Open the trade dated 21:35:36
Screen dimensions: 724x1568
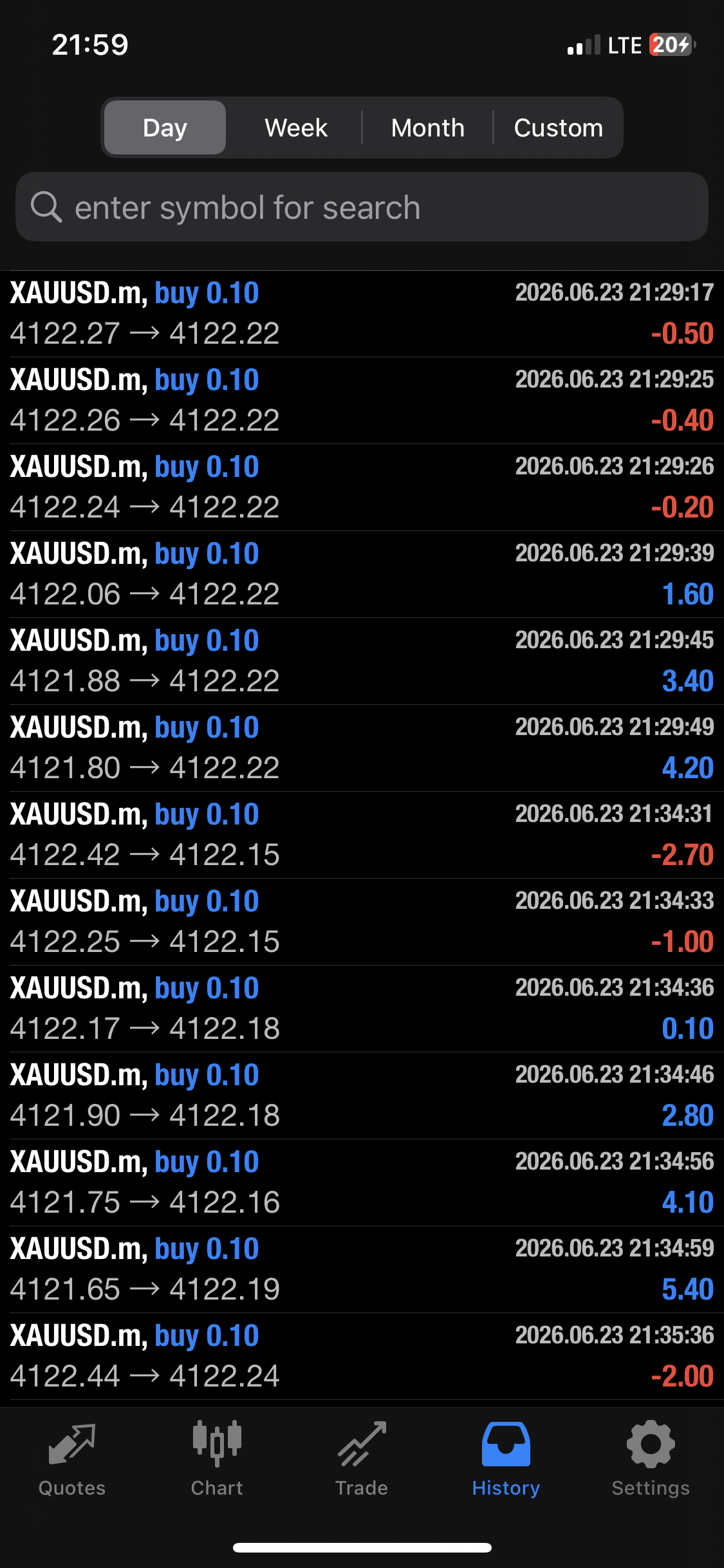point(362,1356)
